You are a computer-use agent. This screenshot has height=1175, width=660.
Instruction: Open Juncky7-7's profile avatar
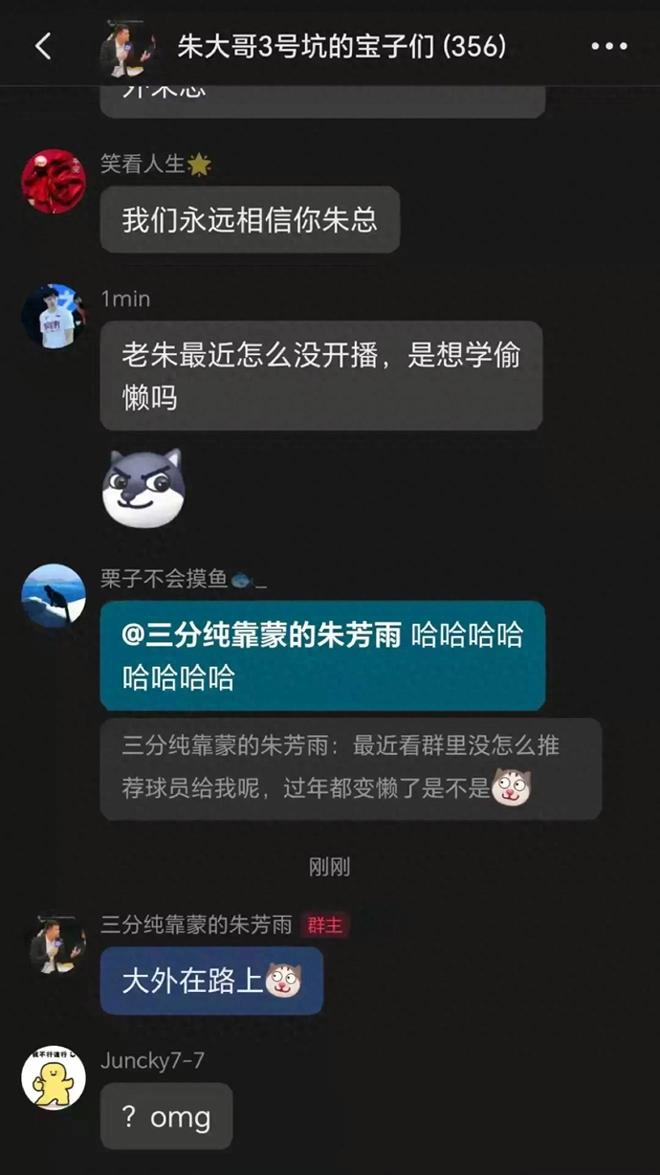tap(53, 1077)
